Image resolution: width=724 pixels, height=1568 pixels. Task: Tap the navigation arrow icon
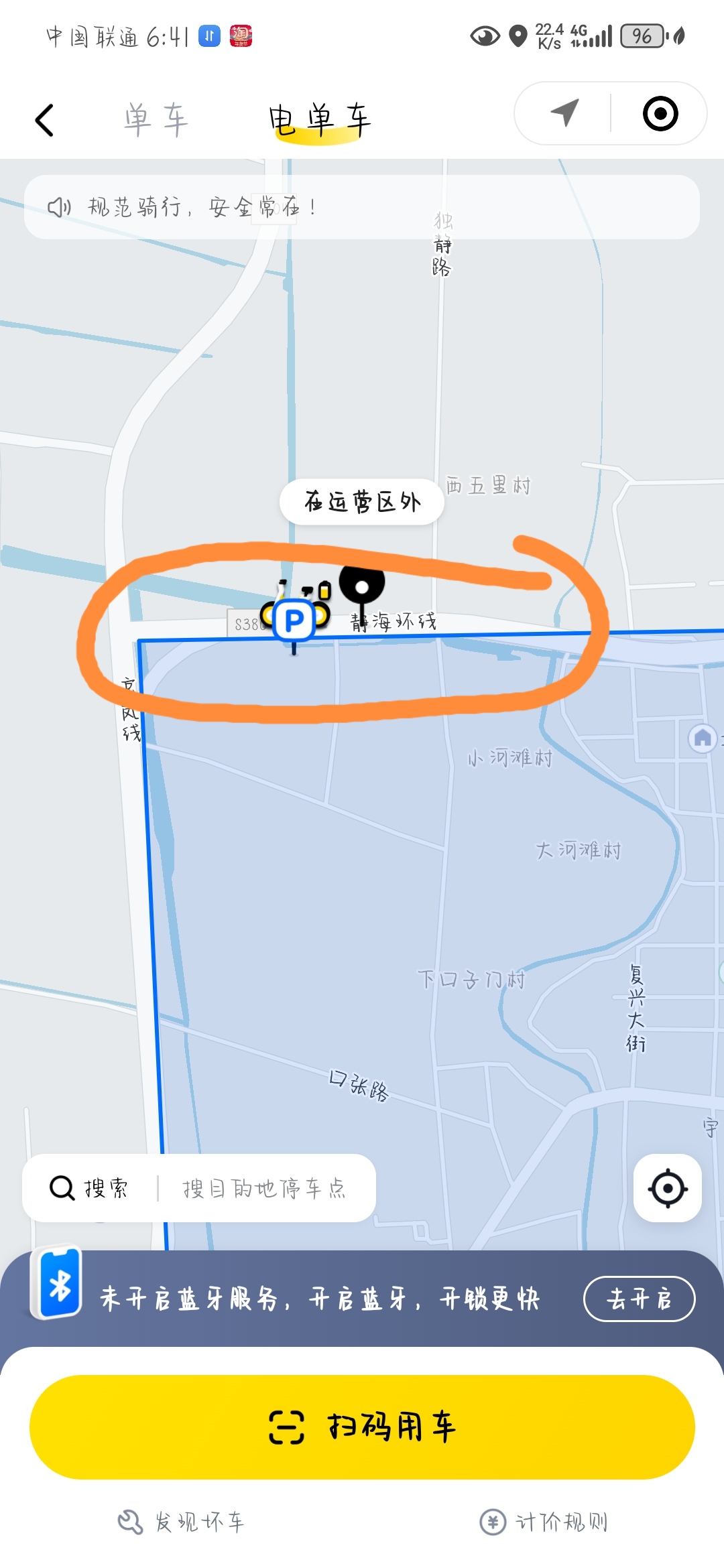click(x=564, y=113)
